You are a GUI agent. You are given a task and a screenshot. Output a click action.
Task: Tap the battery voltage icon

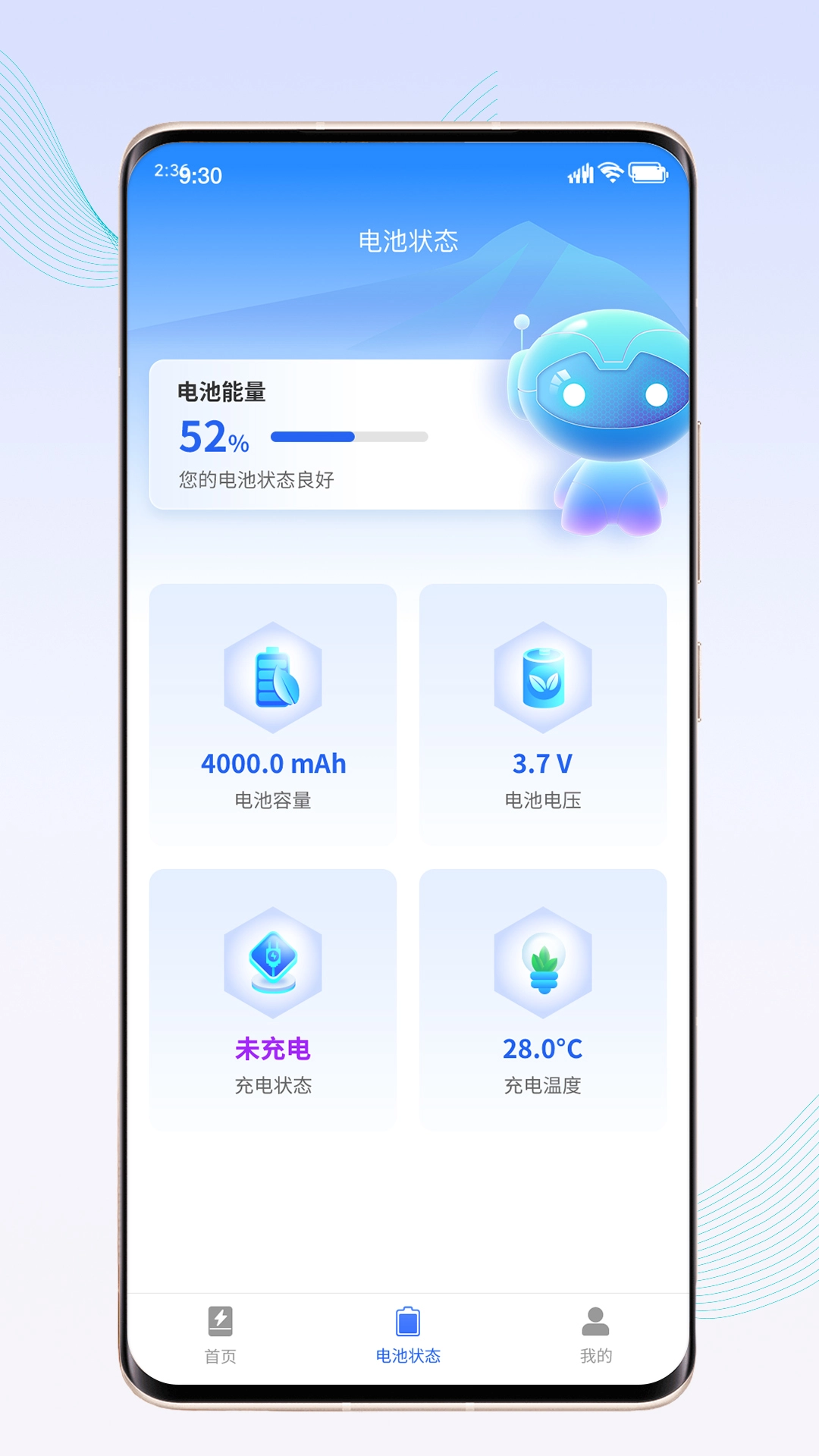[x=542, y=679]
